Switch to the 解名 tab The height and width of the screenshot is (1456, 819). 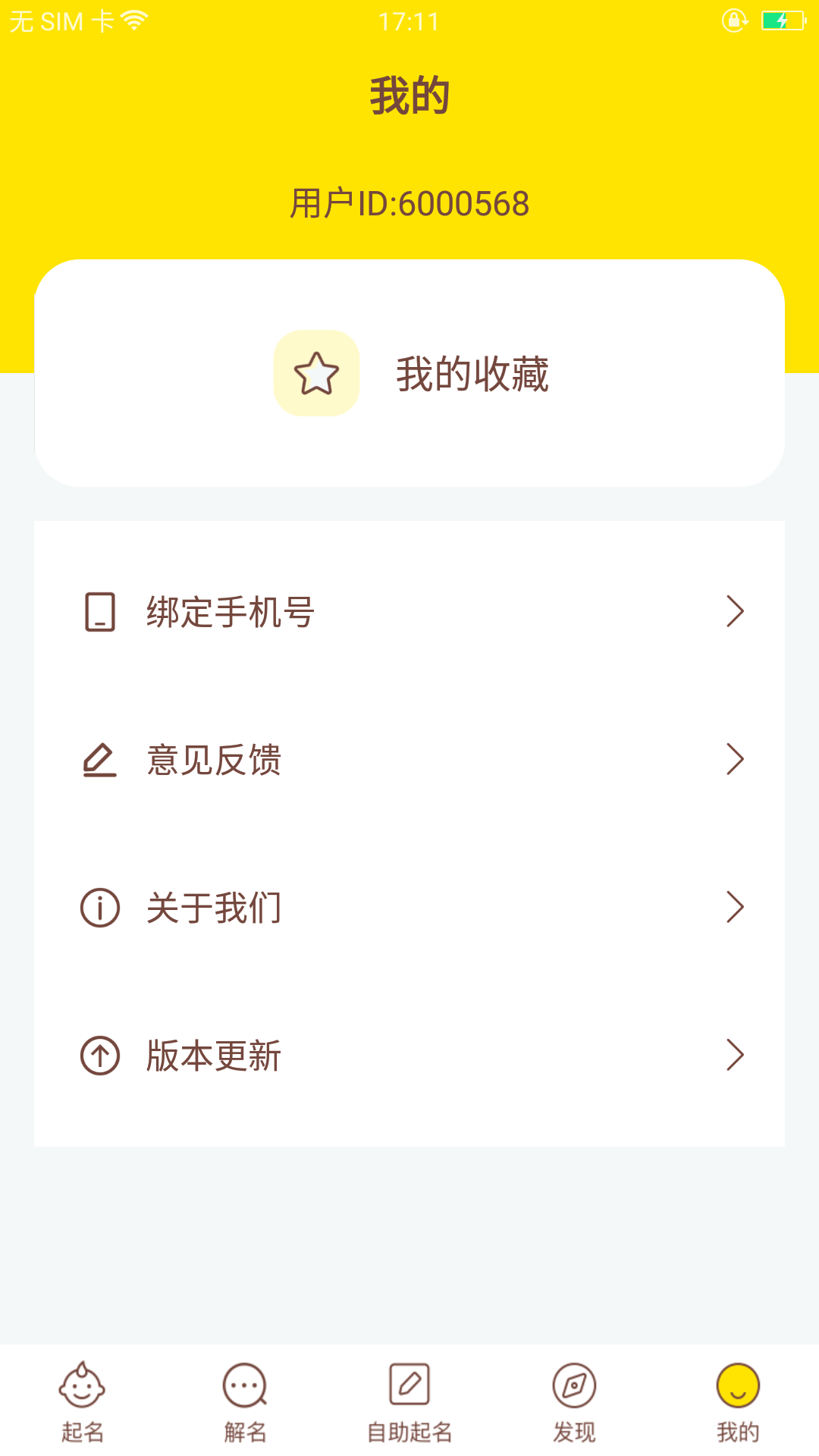pos(246,1401)
